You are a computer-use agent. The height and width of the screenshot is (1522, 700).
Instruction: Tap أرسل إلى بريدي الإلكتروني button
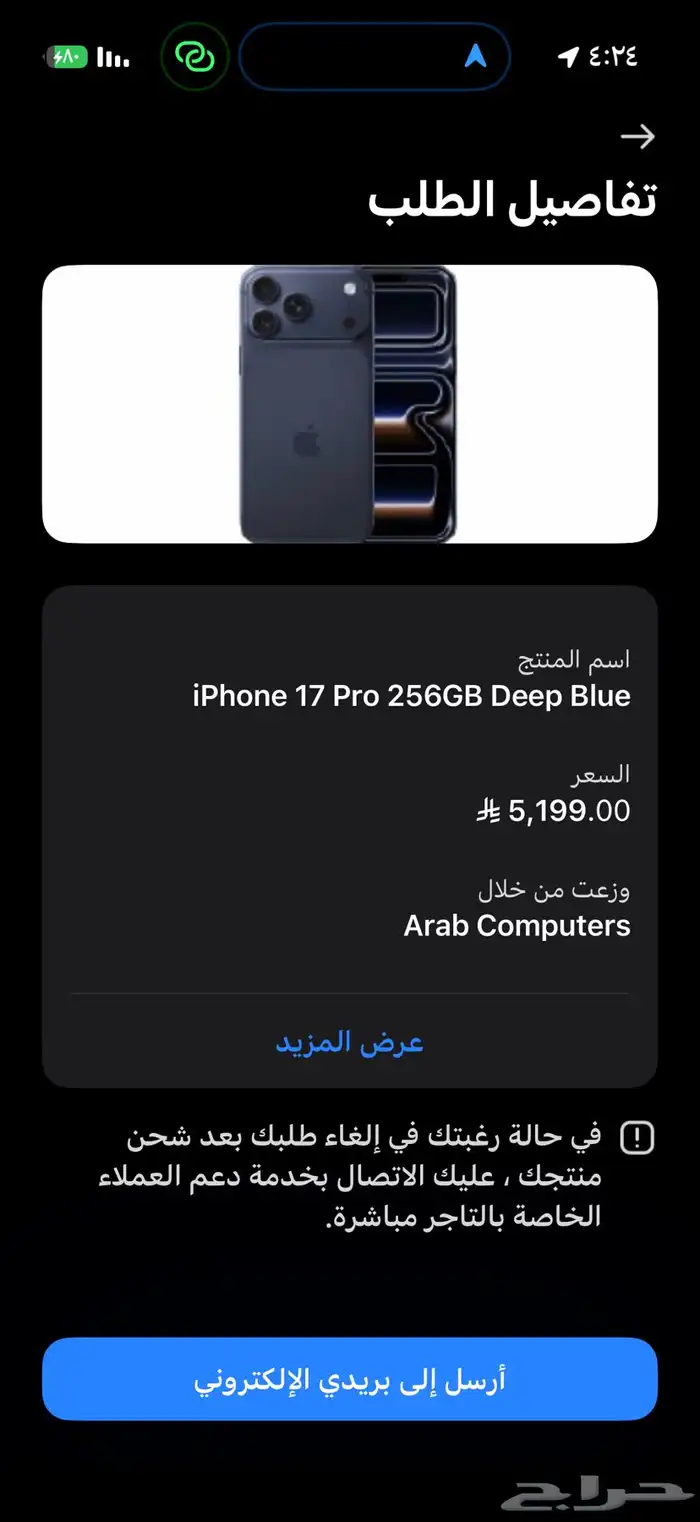pyautogui.click(x=350, y=1379)
